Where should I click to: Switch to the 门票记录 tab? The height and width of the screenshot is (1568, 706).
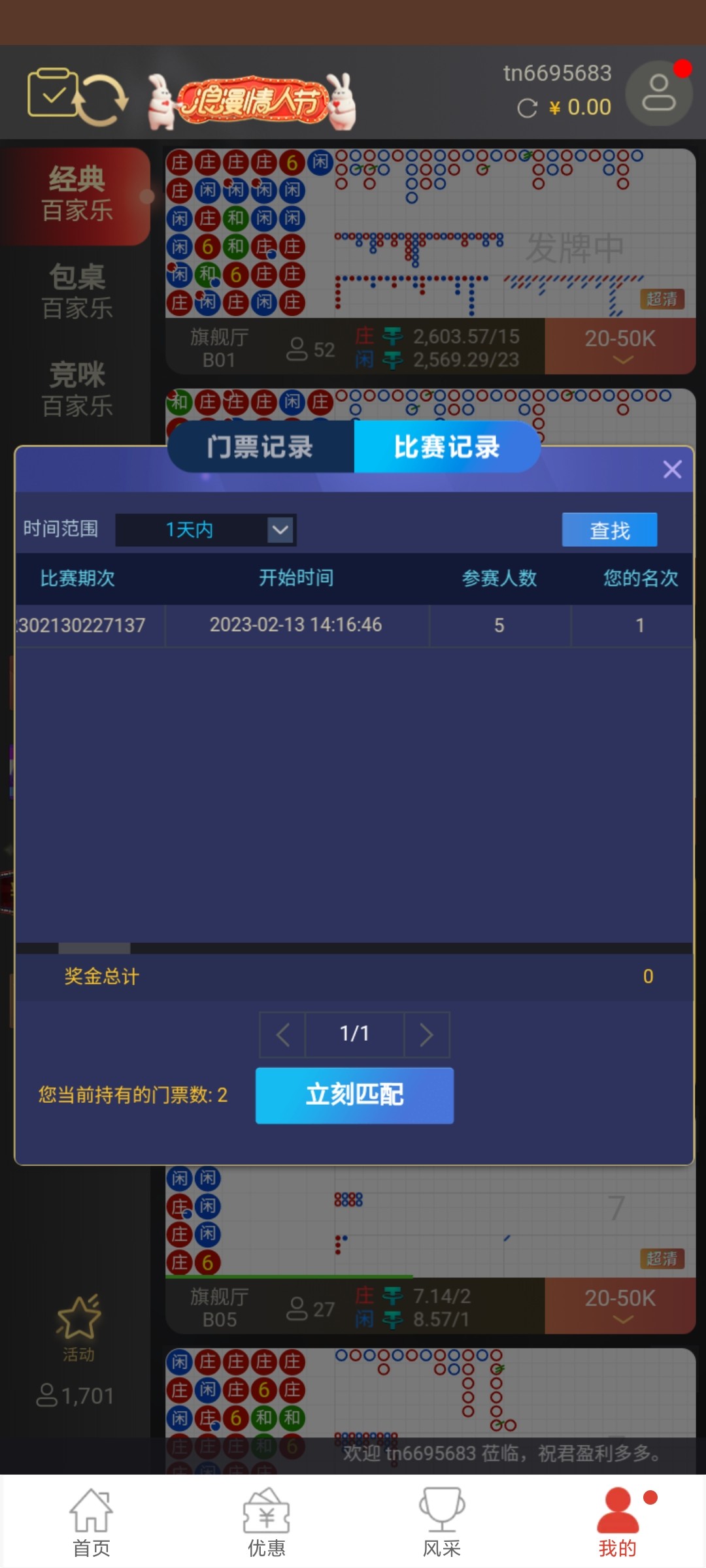260,448
